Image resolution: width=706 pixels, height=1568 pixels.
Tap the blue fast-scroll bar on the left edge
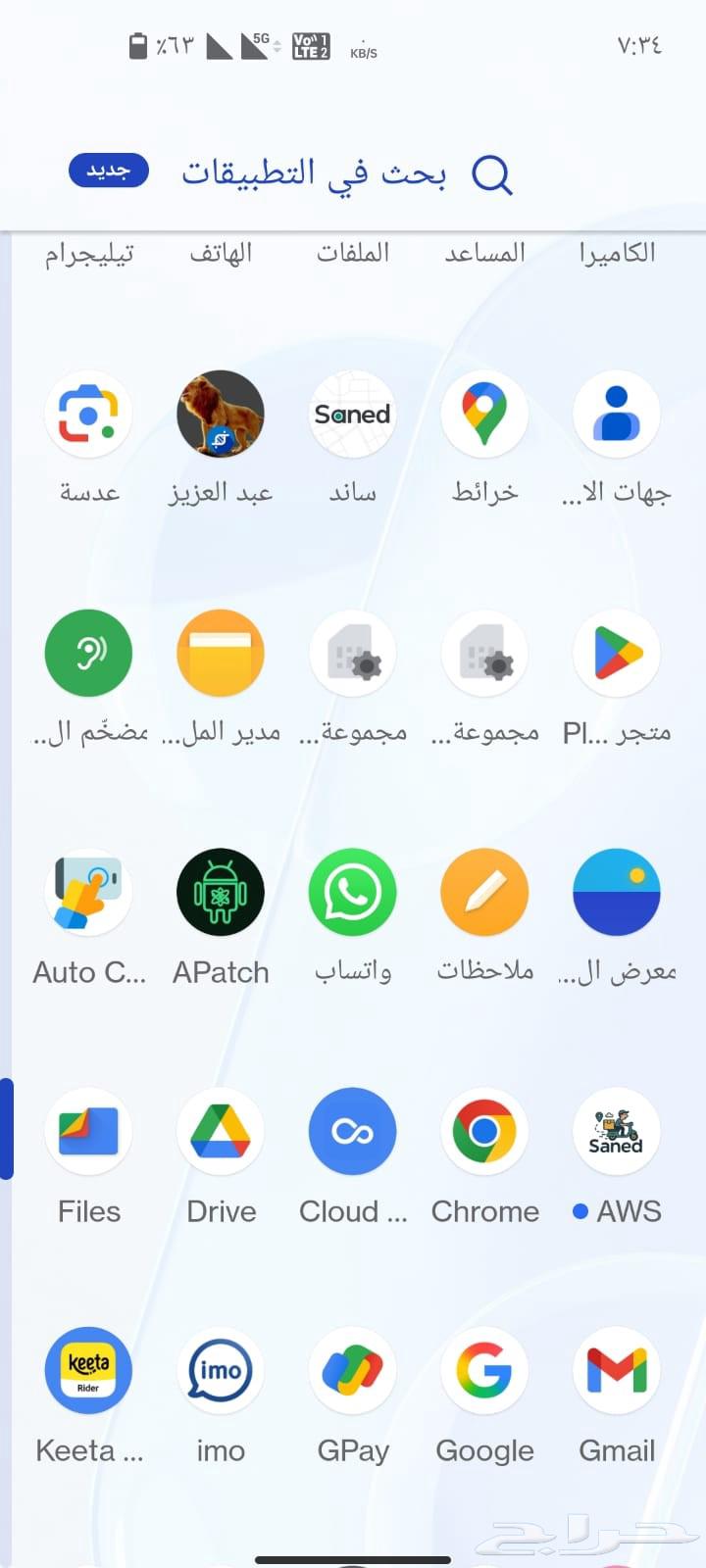pos(6,1129)
